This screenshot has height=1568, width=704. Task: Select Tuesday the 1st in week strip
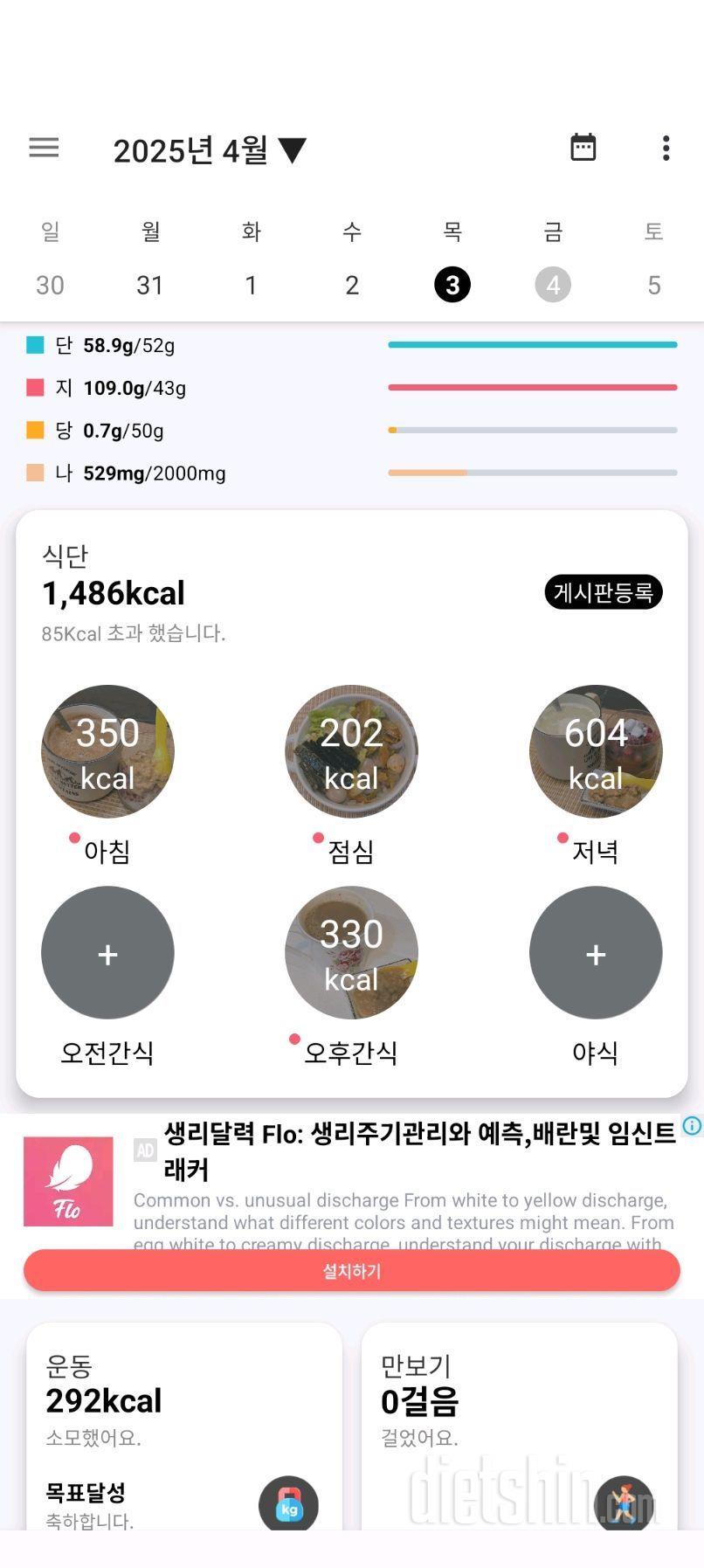(251, 285)
